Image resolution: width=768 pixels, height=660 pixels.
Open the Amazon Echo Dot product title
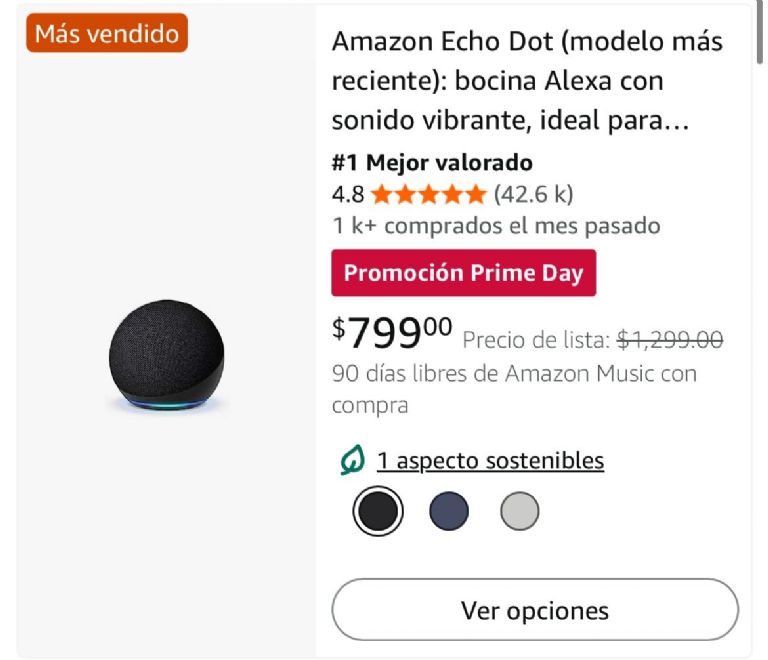(x=527, y=82)
